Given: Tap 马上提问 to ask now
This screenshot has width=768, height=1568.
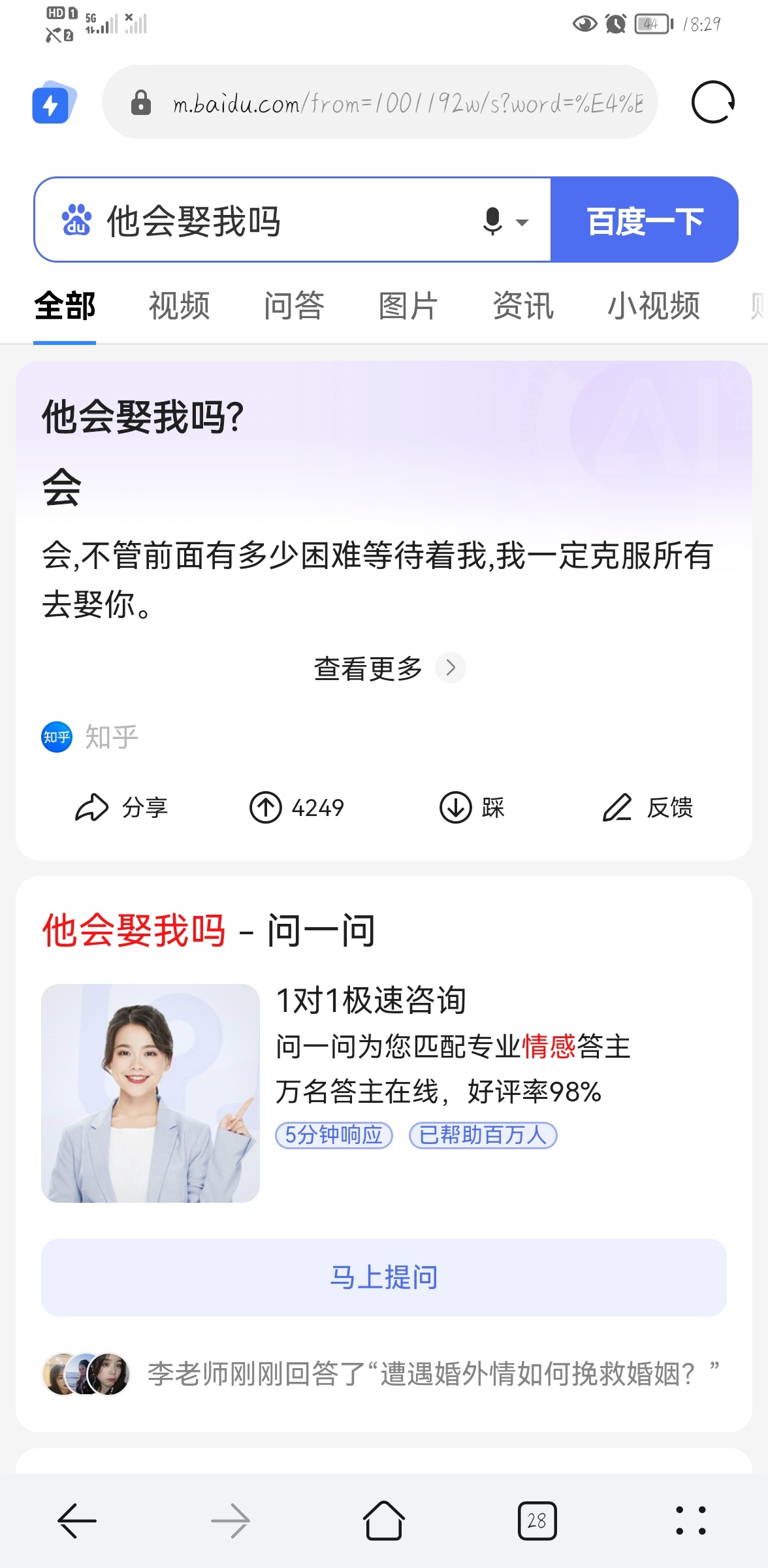Looking at the screenshot, I should click(384, 1277).
